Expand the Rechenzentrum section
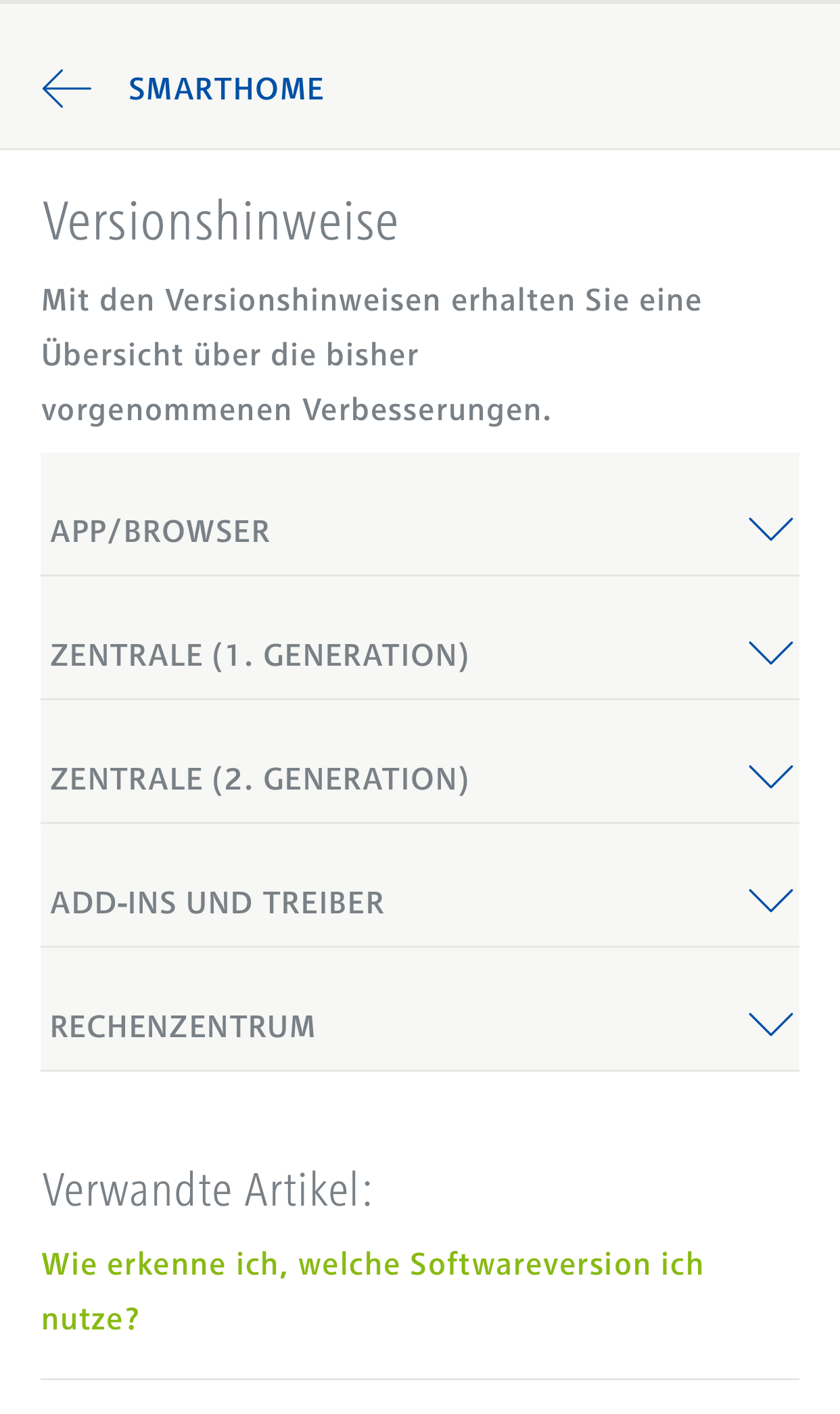Screen dimensions: 840x1414 pos(419,1025)
